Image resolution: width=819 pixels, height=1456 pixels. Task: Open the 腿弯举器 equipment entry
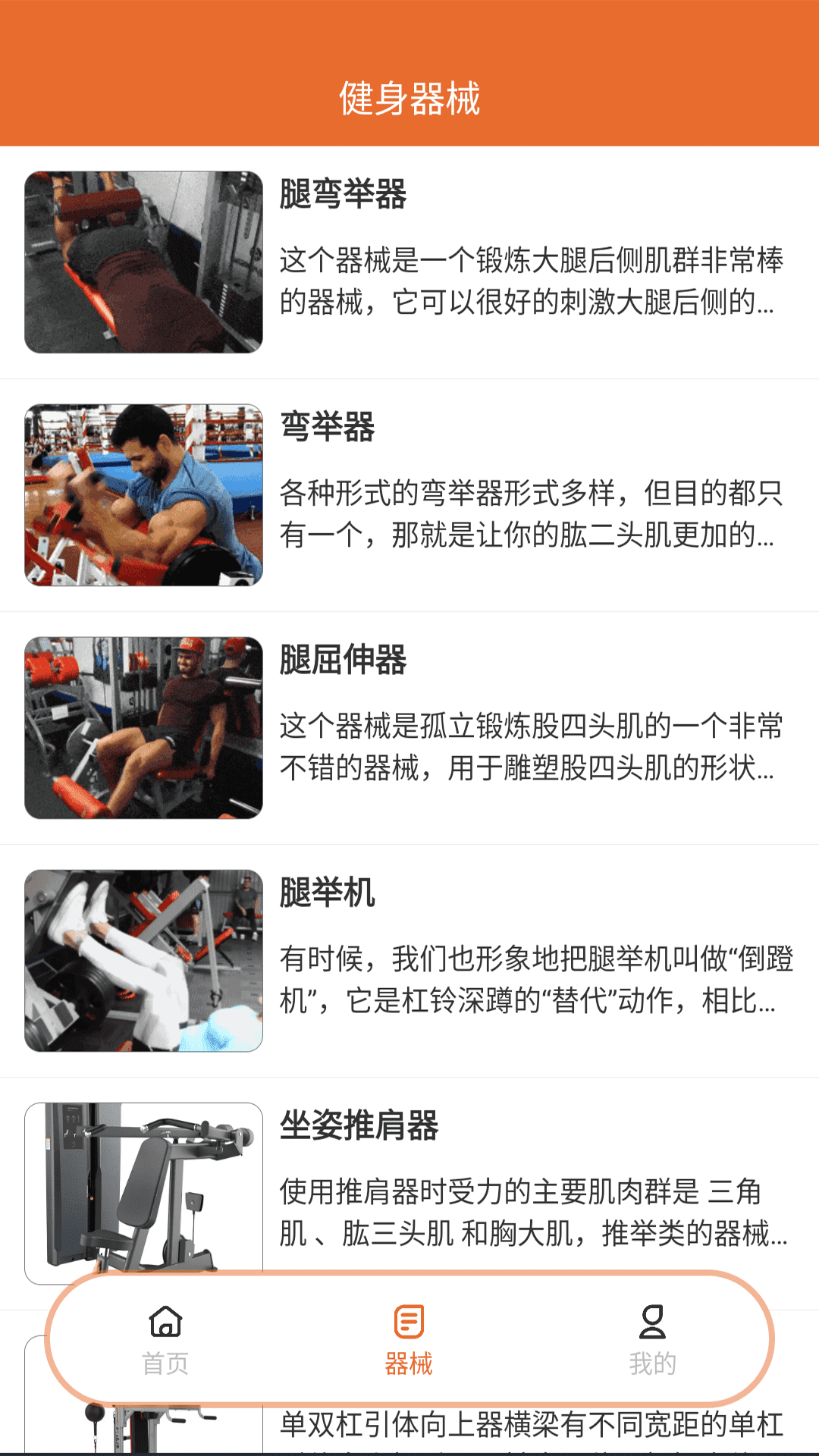pos(409,262)
